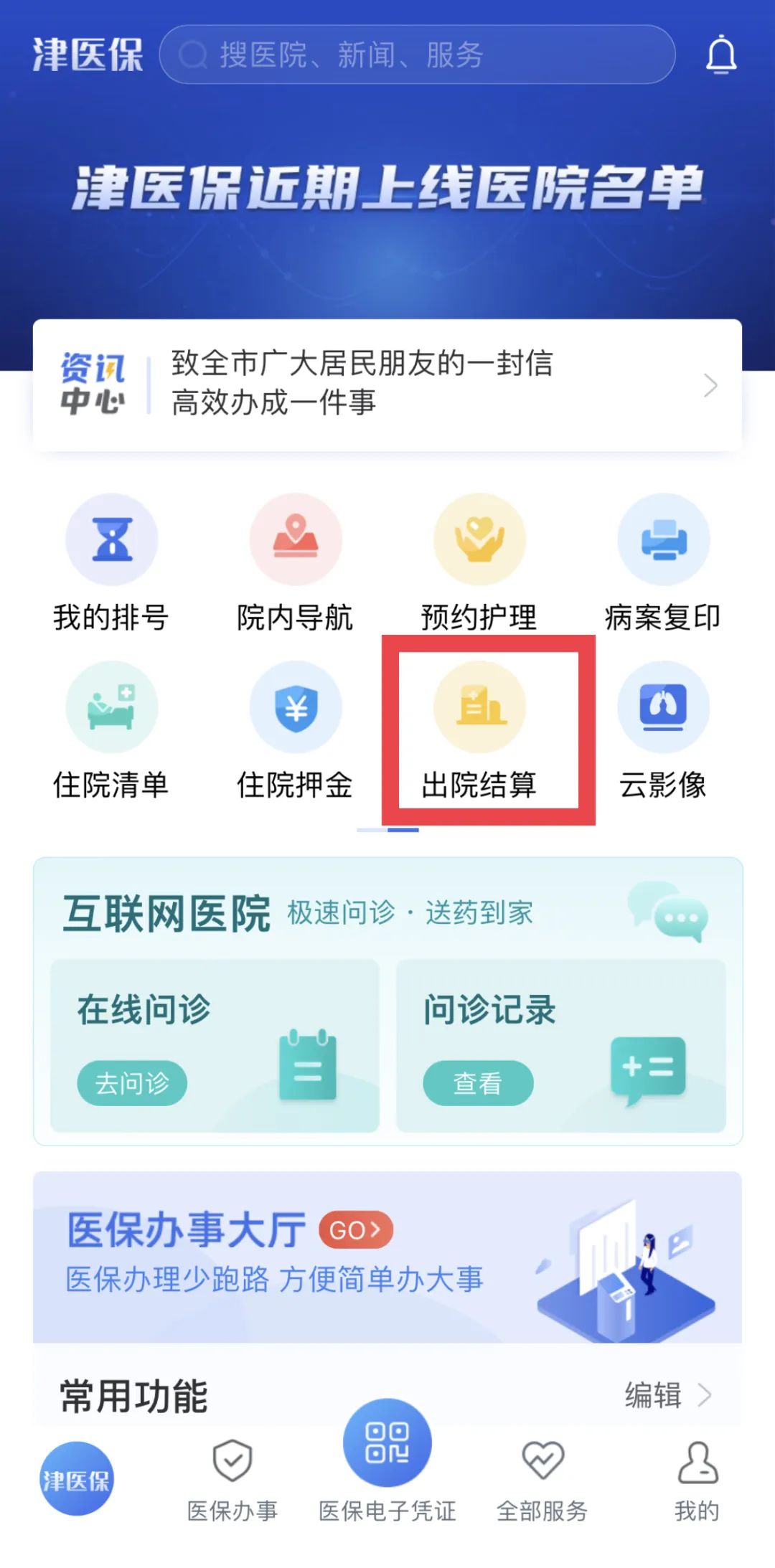Open the 资讯中心 news row
Screen dimensions: 775x1568
pyautogui.click(x=387, y=384)
